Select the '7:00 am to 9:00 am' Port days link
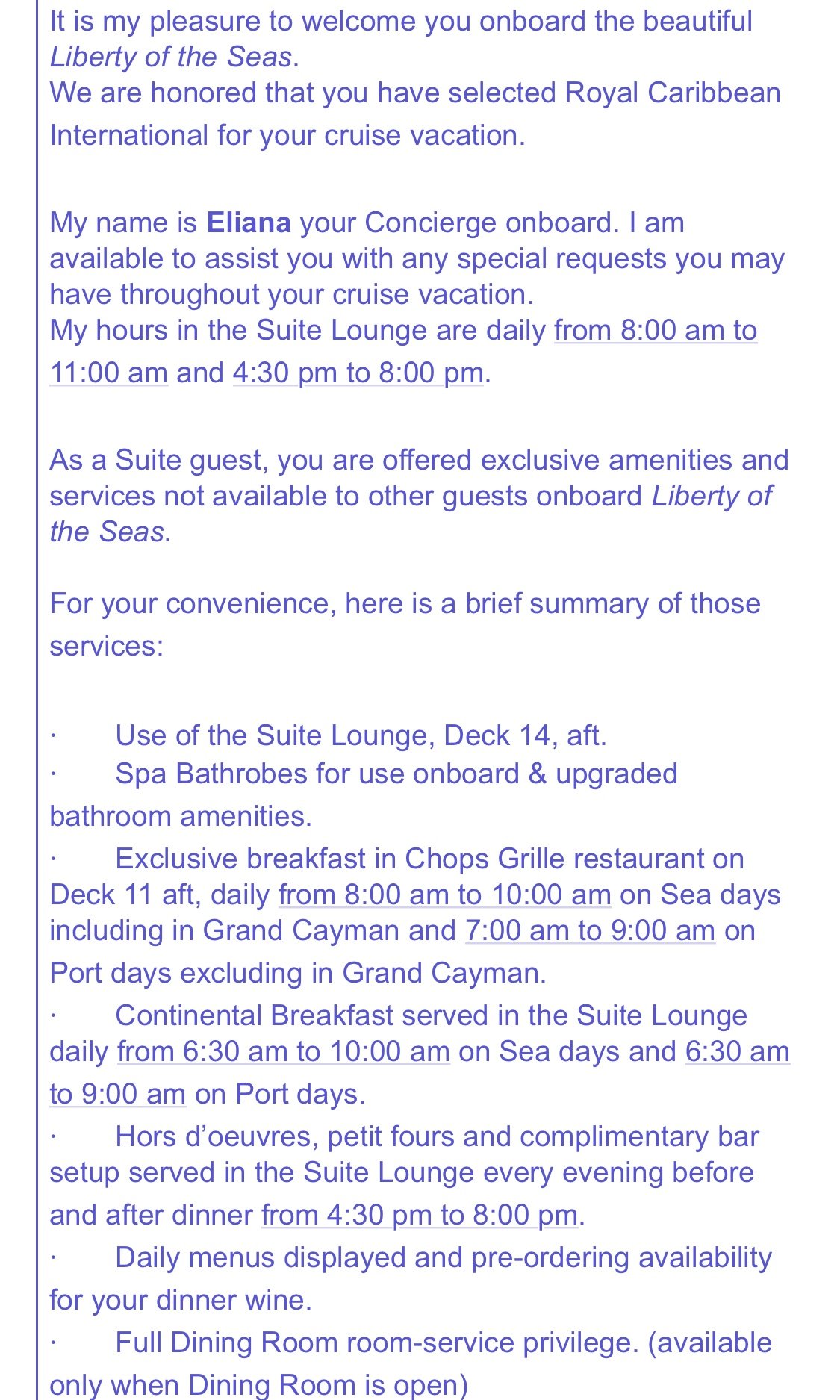The image size is (840, 1400). click(x=590, y=930)
